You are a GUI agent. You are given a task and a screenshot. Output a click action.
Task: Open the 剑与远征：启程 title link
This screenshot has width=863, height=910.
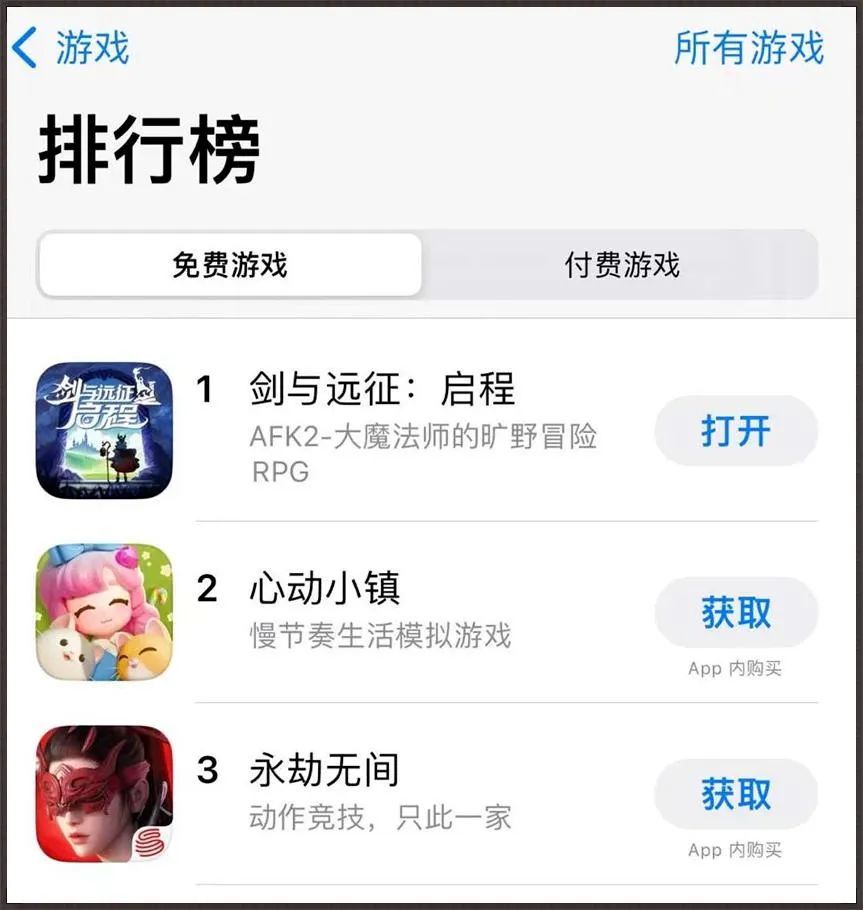click(x=382, y=391)
